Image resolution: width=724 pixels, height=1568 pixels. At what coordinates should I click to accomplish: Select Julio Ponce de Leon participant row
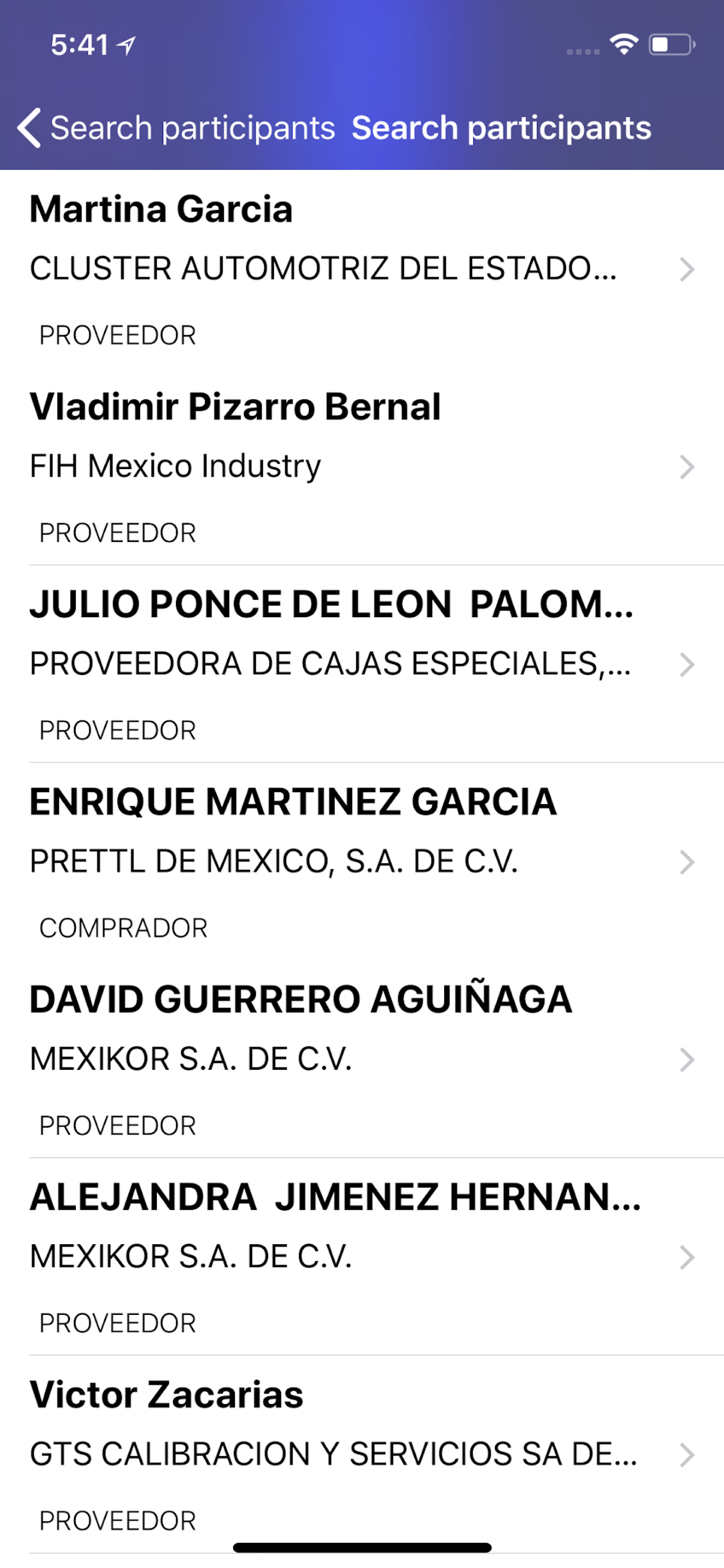tap(362, 664)
